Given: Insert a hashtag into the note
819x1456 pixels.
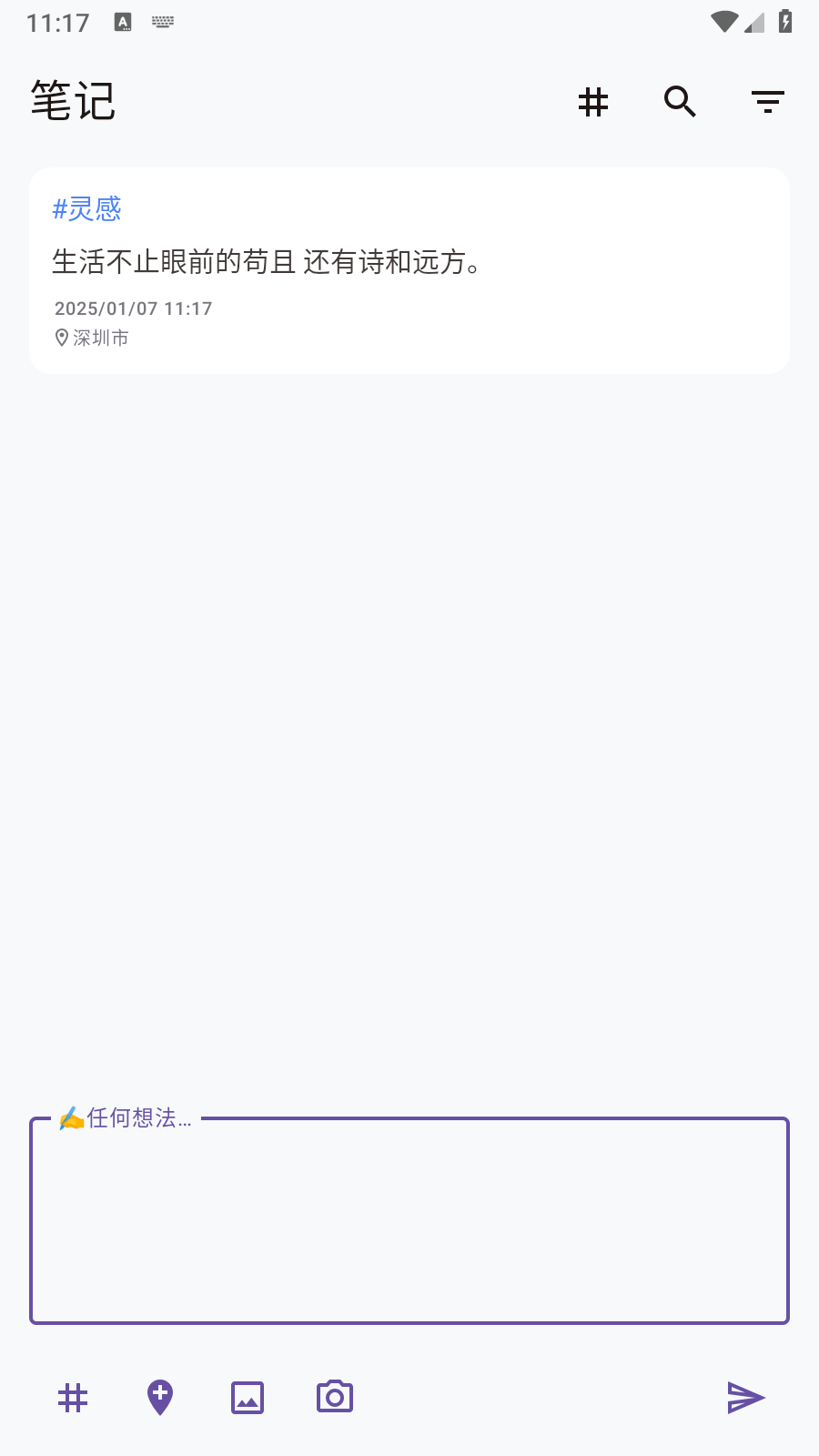Looking at the screenshot, I should click(x=73, y=1398).
